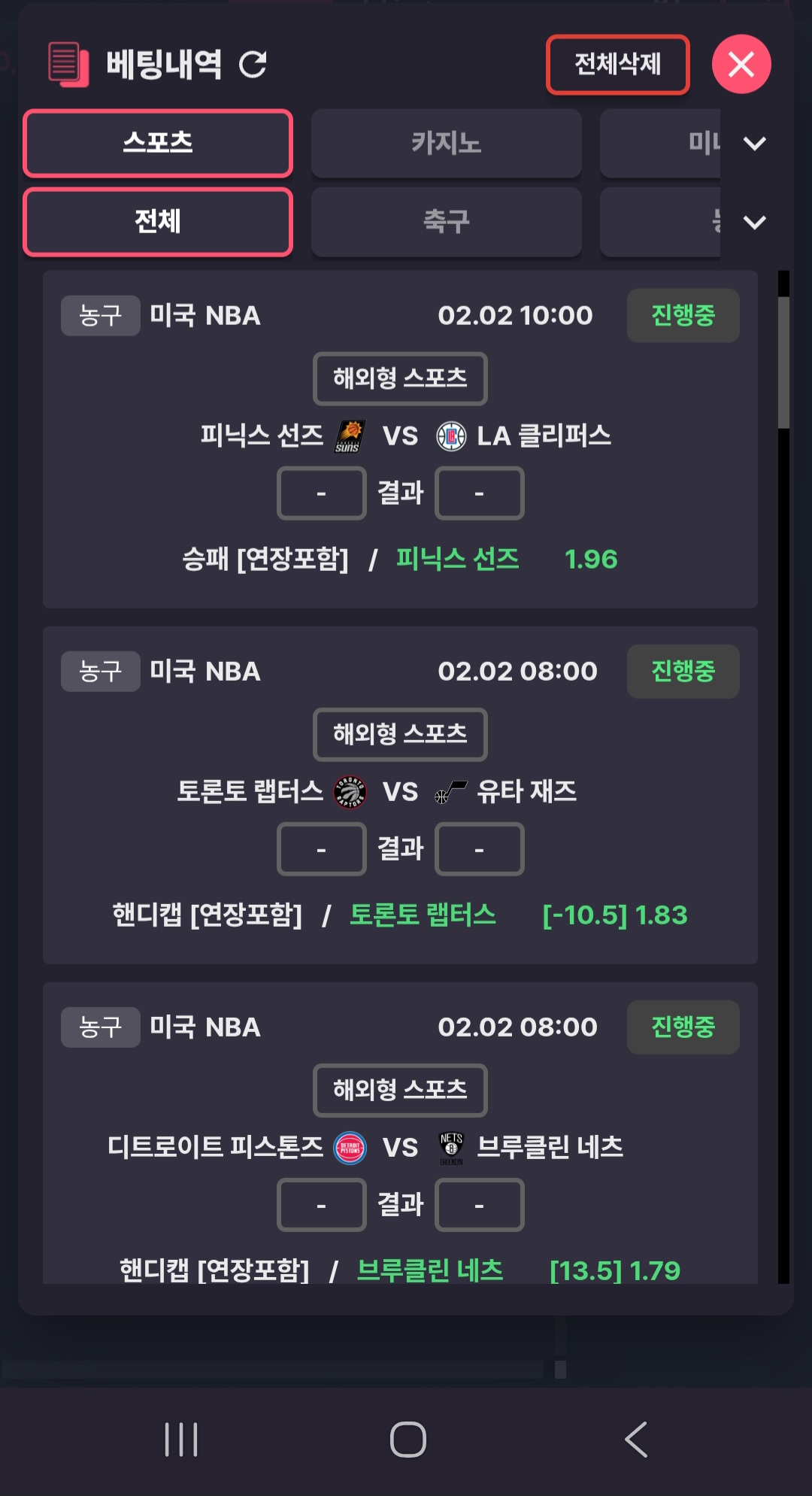Screen dimensions: 812x1496
Task: Refresh the 베팅내역 list
Action: pyautogui.click(x=253, y=65)
